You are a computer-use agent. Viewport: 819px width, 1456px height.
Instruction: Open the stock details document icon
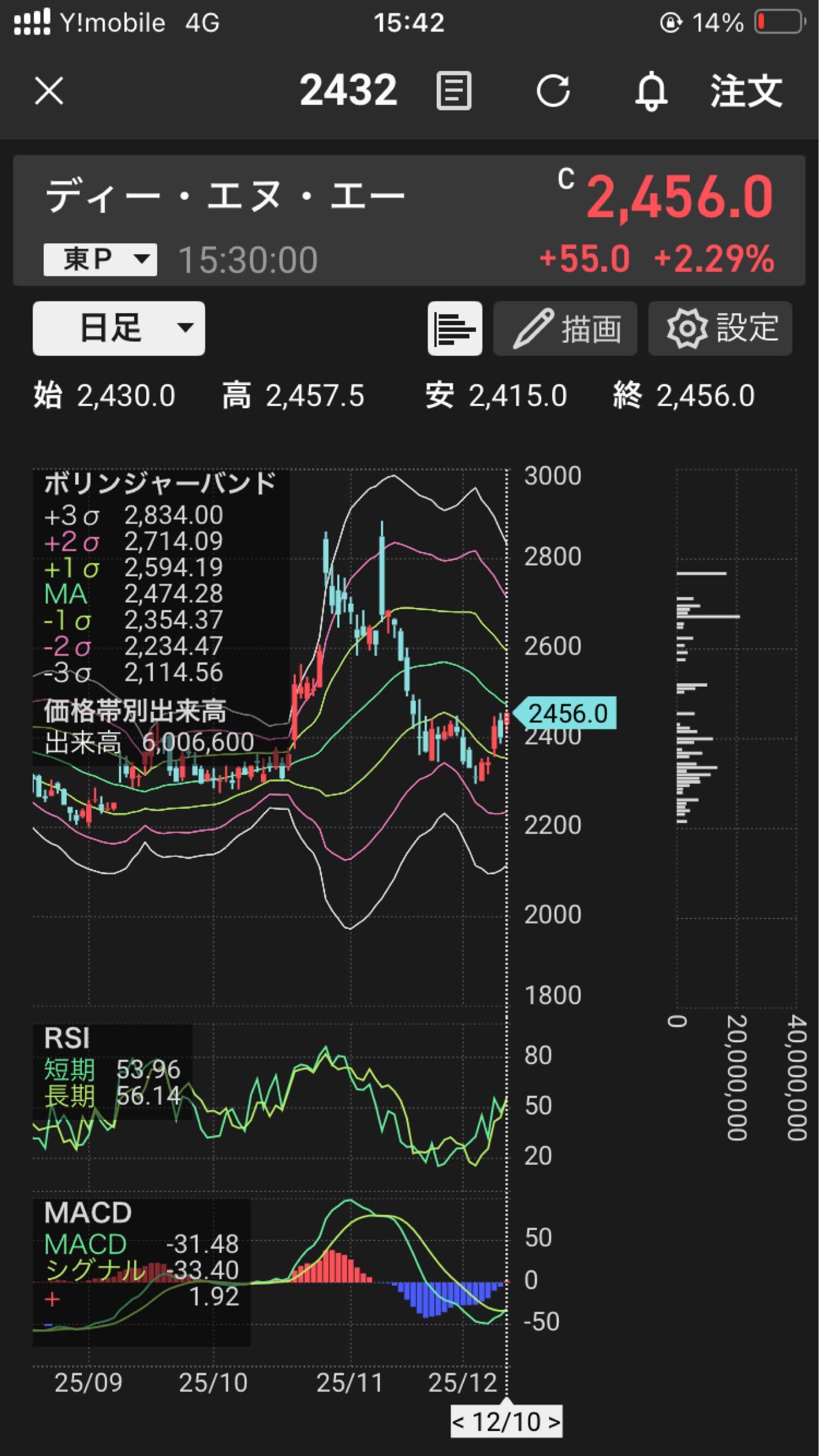[454, 92]
